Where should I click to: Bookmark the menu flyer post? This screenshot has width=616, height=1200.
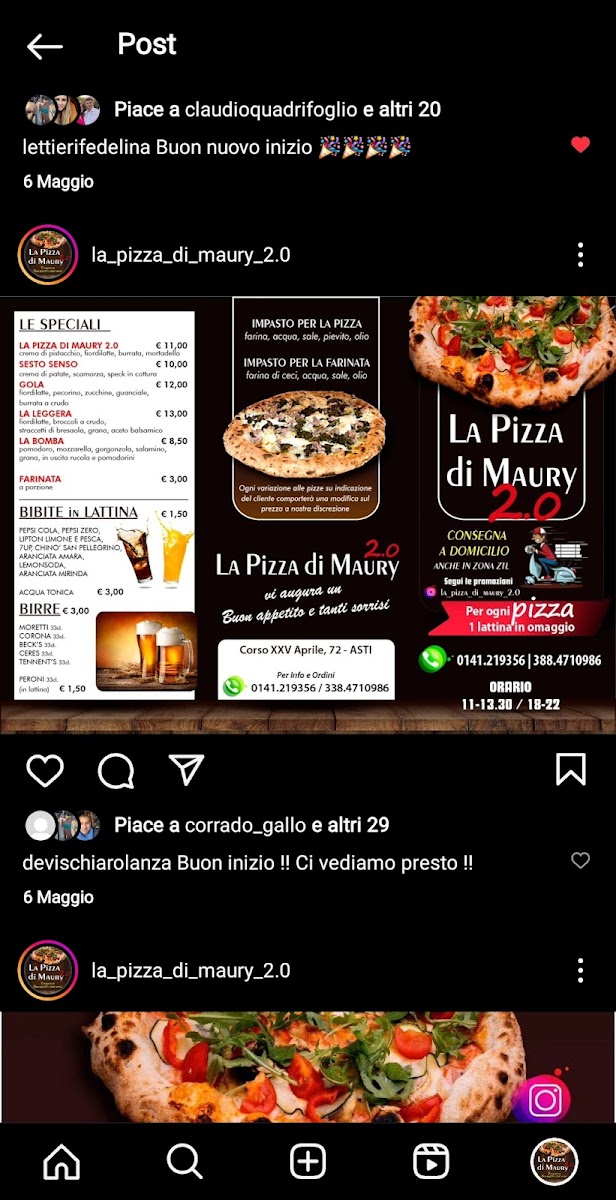click(570, 769)
